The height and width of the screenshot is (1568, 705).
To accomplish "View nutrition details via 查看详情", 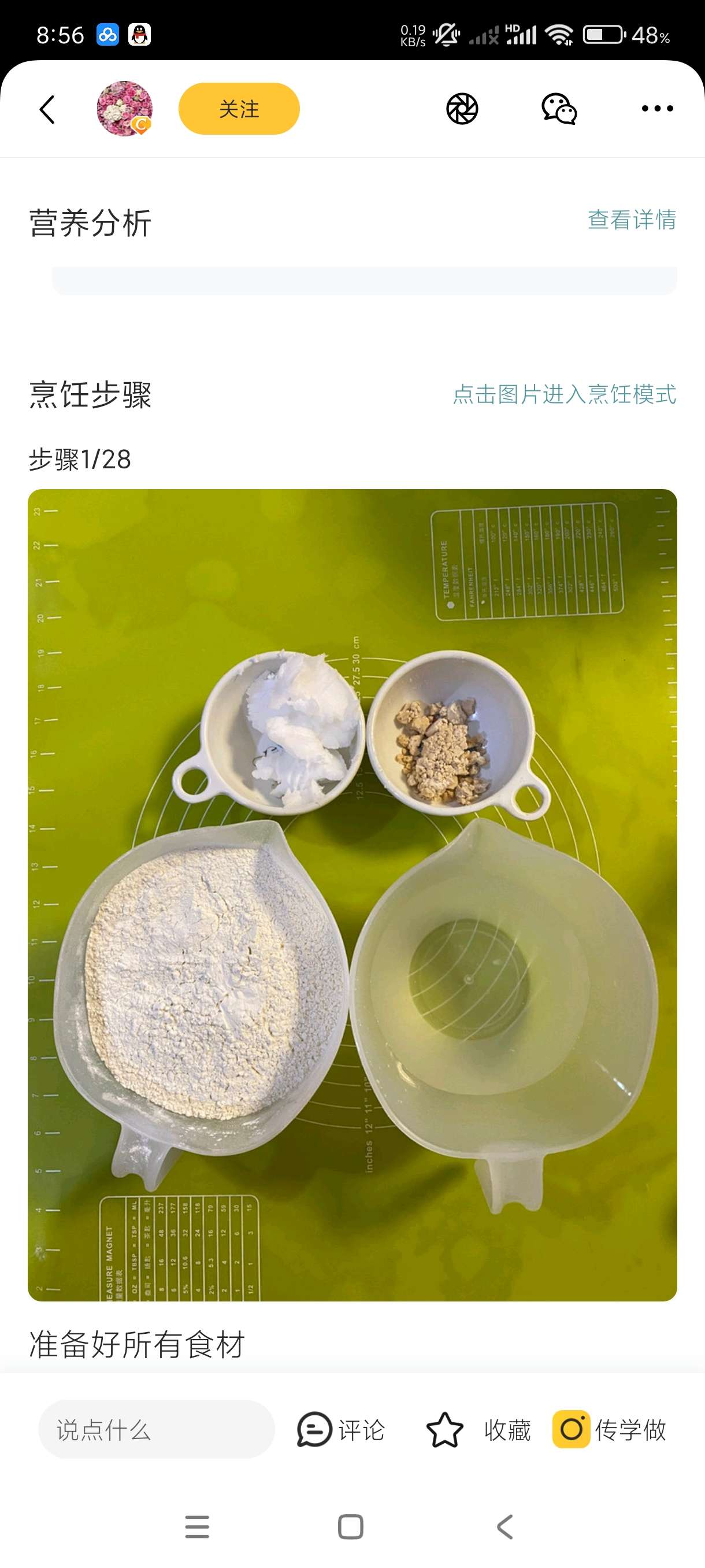I will coord(632,220).
